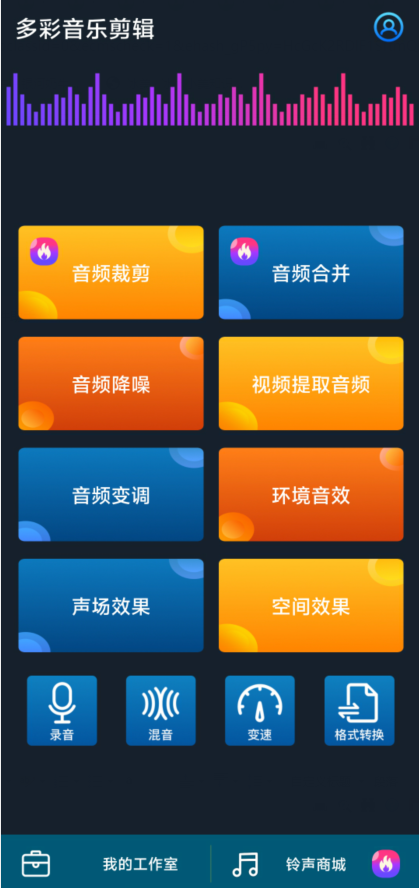The height and width of the screenshot is (888, 419).
Task: Open 音频降噪 noise reduction
Action: tap(111, 383)
